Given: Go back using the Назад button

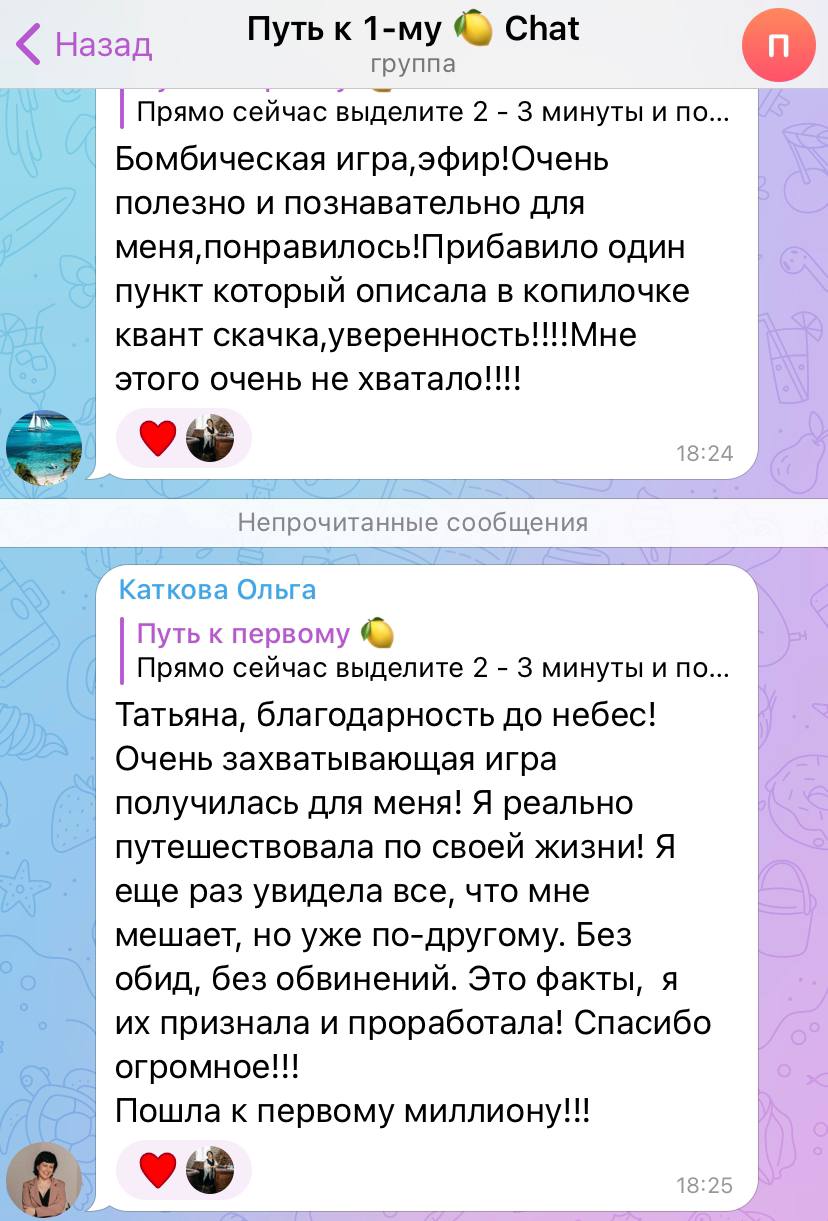Looking at the screenshot, I should pyautogui.click(x=86, y=44).
